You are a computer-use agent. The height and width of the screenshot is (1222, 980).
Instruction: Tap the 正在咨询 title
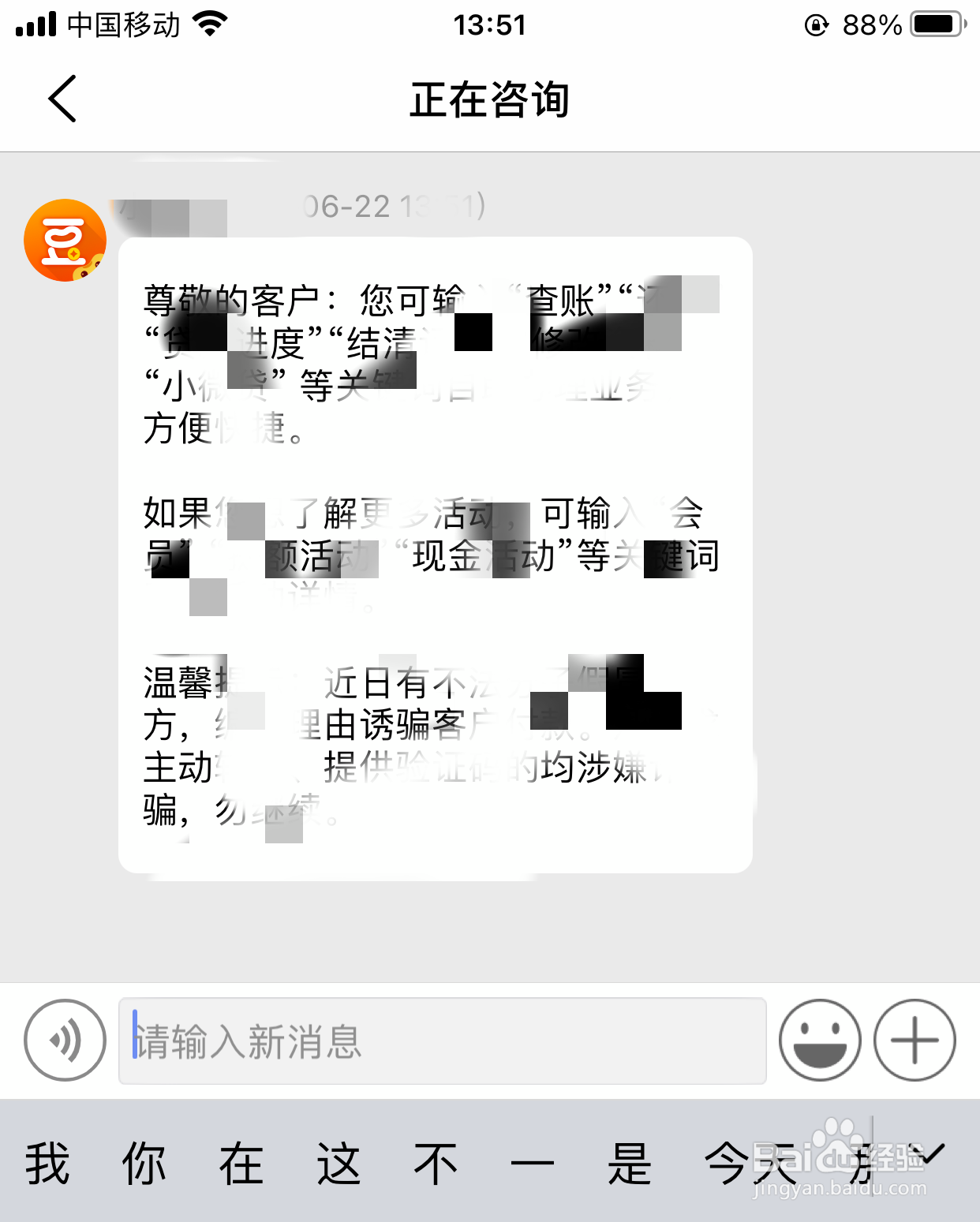tap(490, 101)
